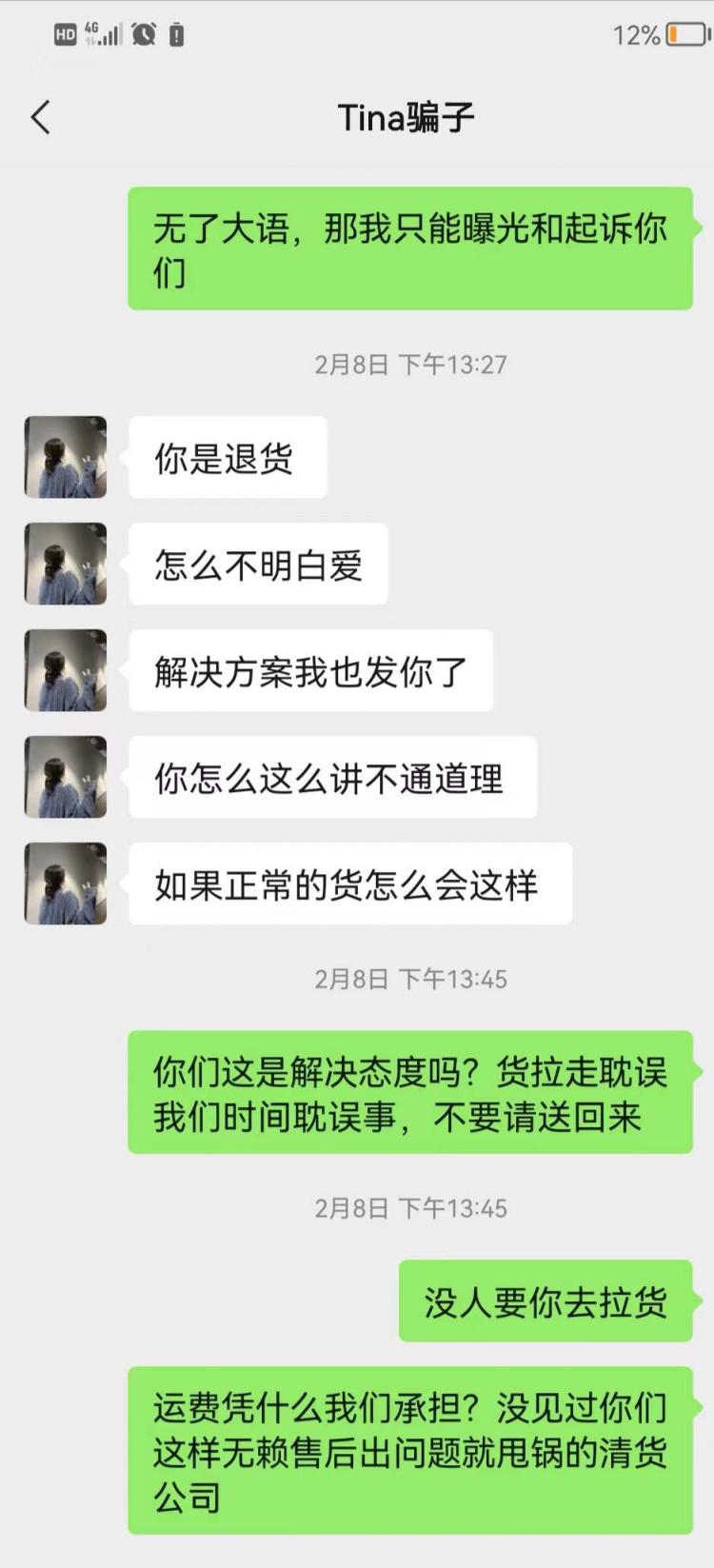714x1568 pixels.
Task: Open the avatar beside the 你怎么这么讲不通道理 message
Action: [65, 777]
